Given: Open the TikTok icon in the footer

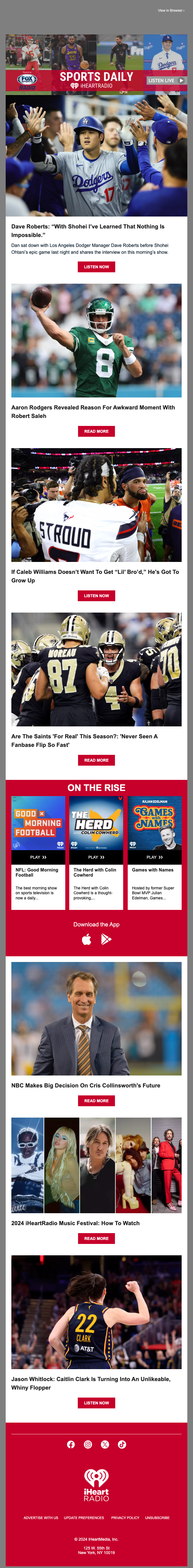Looking at the screenshot, I should pyautogui.click(x=122, y=1445).
